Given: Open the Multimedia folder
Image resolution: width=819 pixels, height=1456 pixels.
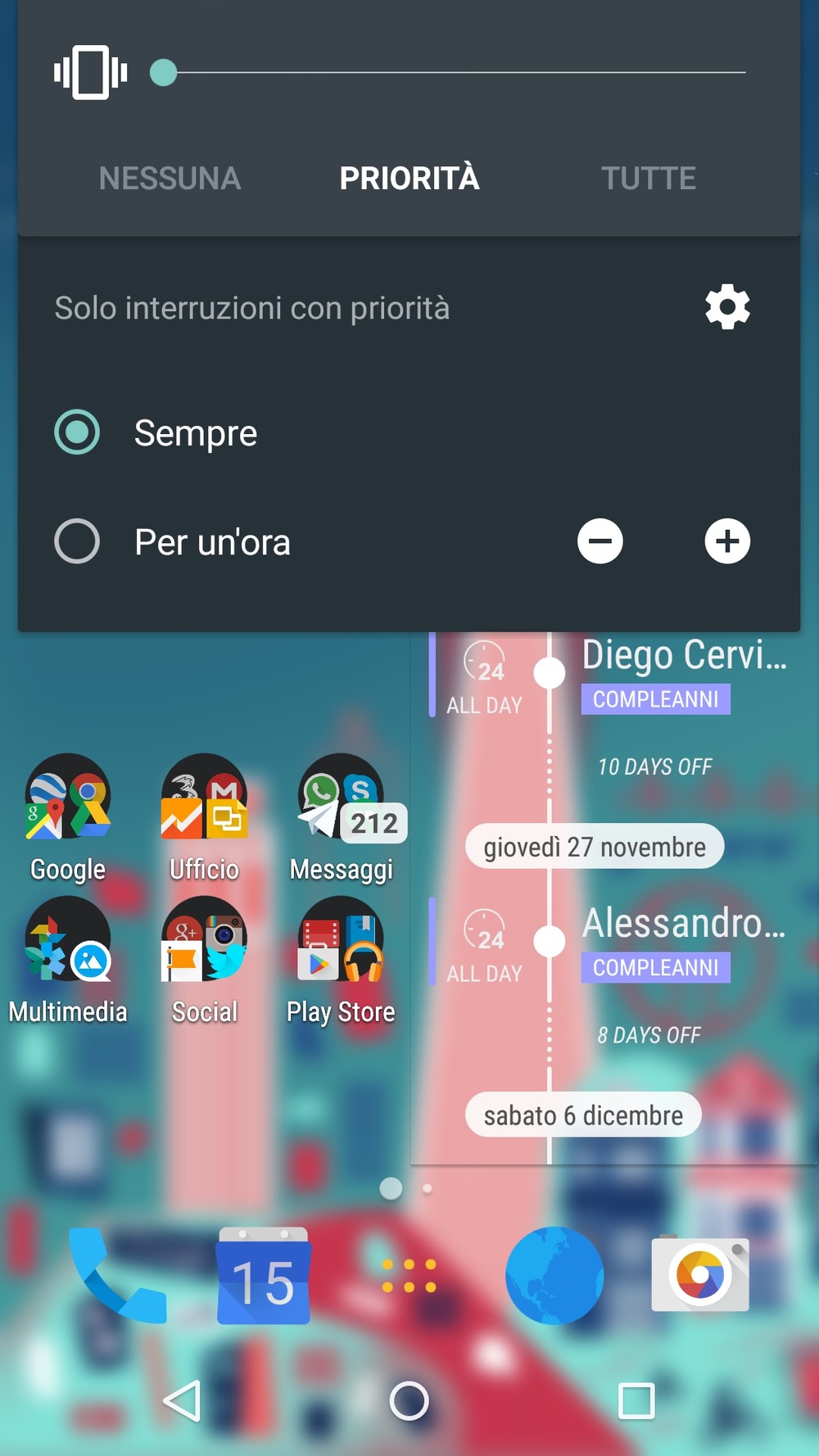Looking at the screenshot, I should (x=68, y=960).
